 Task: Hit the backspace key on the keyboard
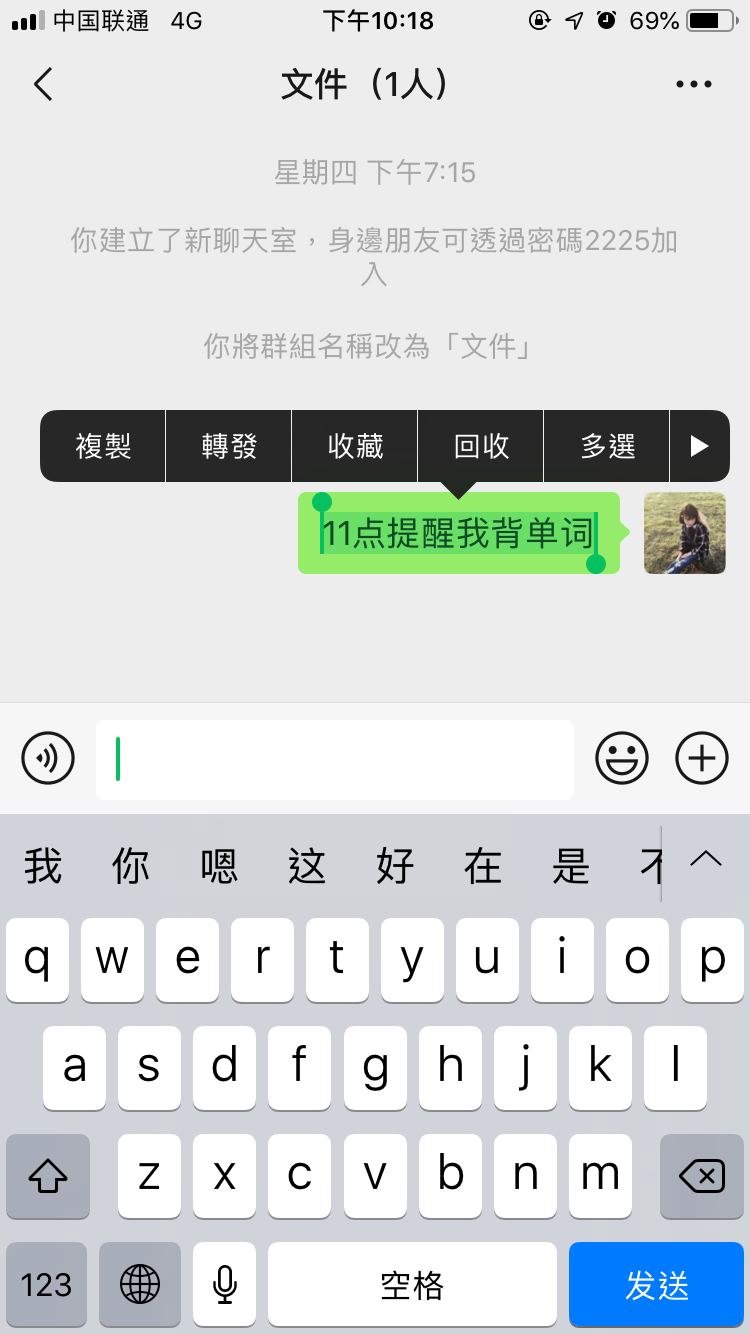pyautogui.click(x=701, y=1177)
